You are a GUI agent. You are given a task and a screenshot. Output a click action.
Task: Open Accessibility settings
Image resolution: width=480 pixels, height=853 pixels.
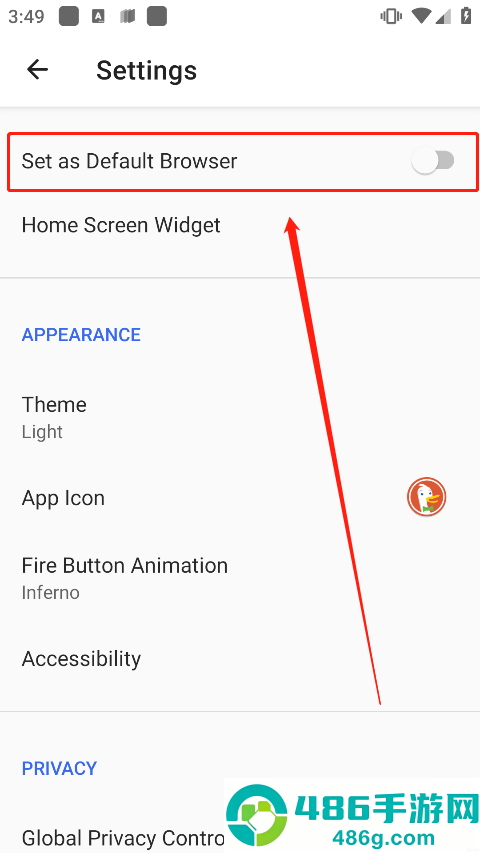[240, 658]
